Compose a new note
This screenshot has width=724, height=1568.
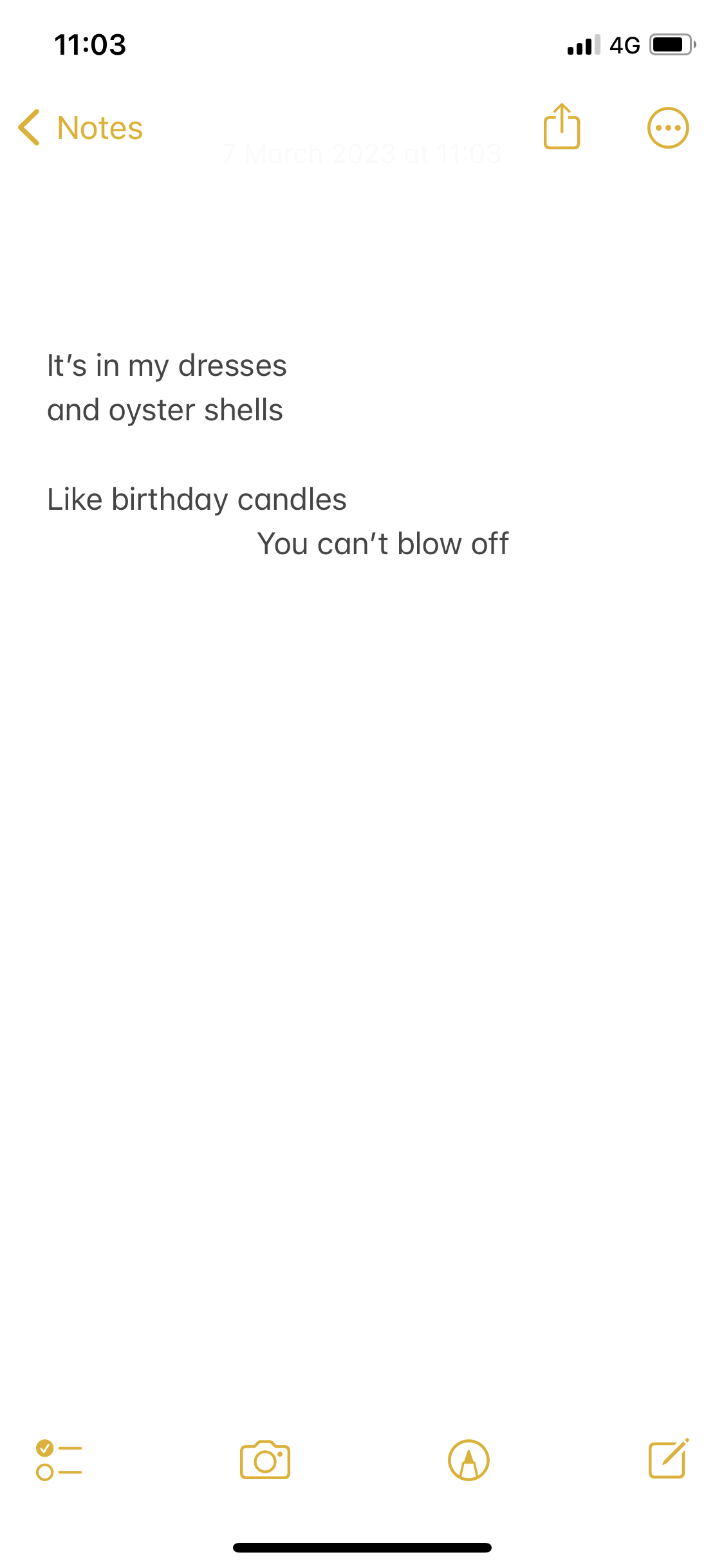click(668, 1459)
